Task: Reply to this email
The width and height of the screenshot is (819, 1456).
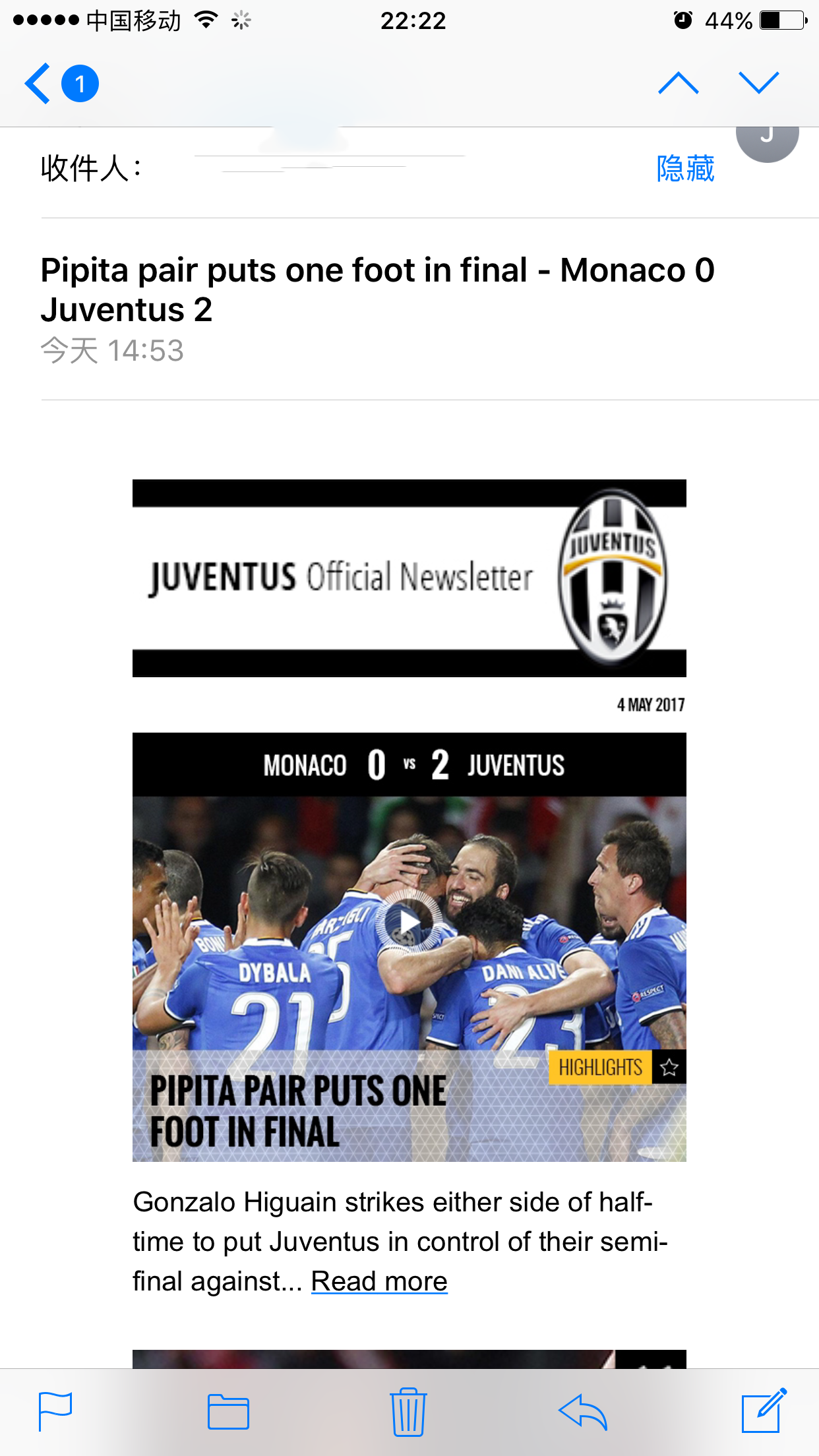Action: coord(583,1412)
